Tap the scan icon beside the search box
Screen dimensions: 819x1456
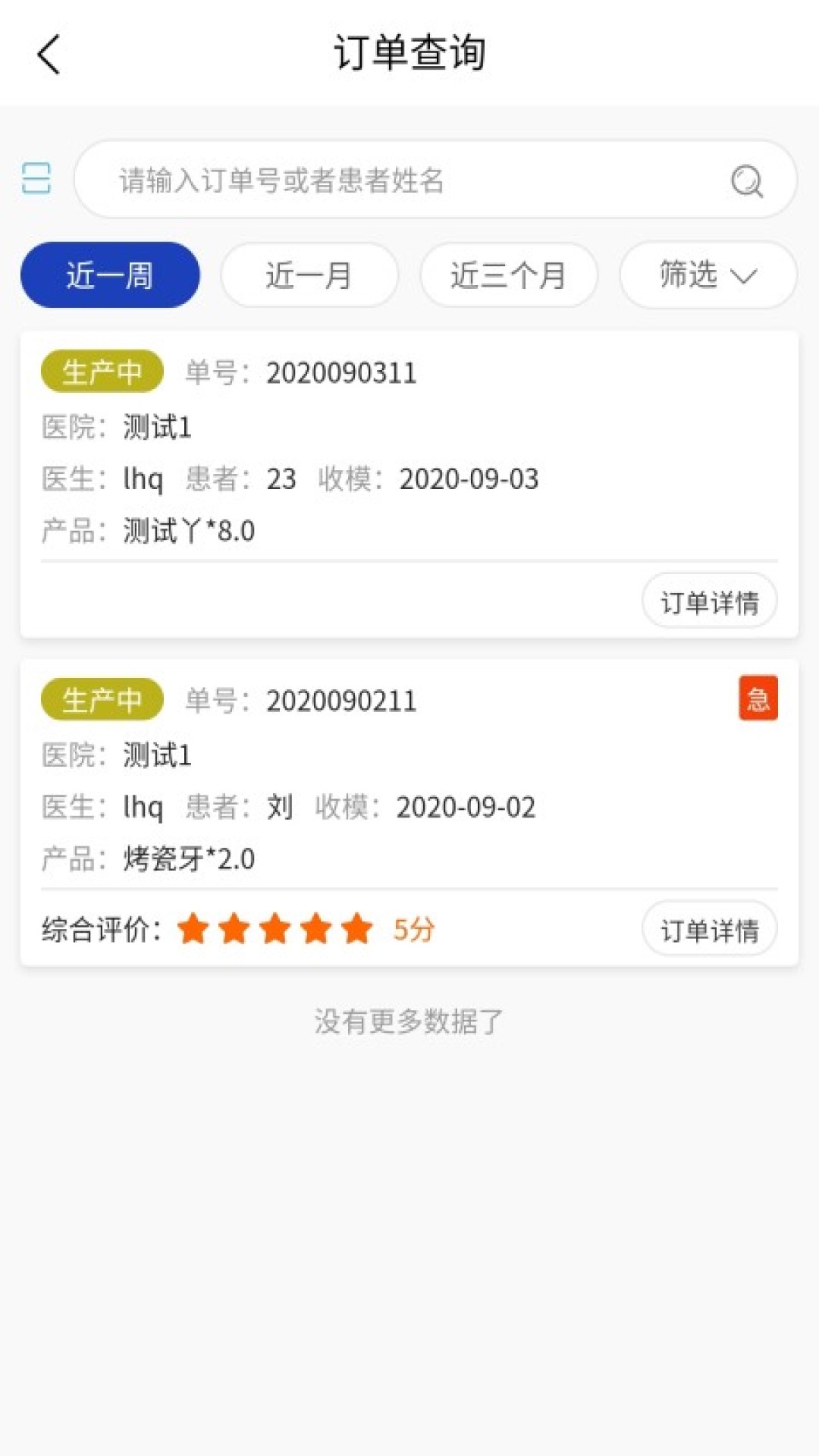pyautogui.click(x=36, y=179)
